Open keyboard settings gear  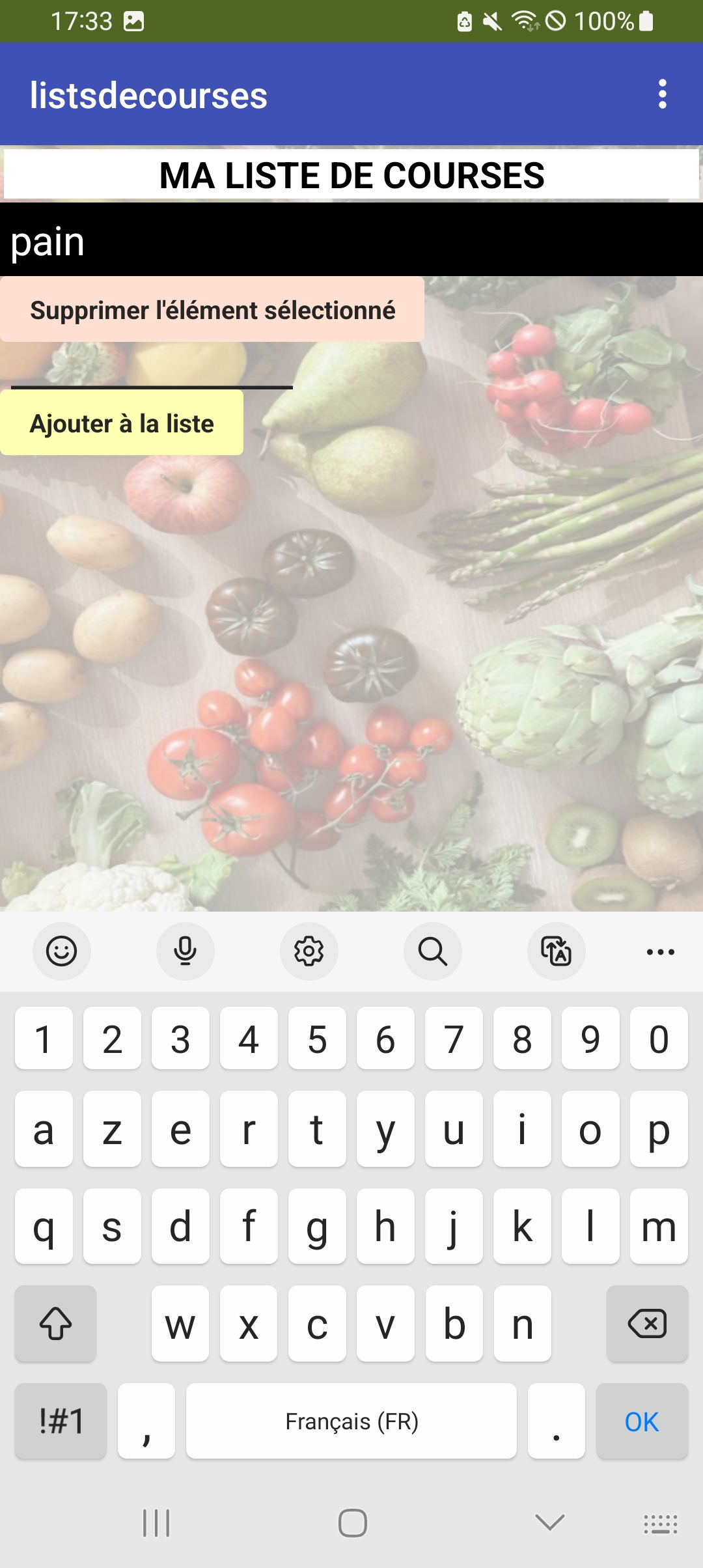[309, 951]
